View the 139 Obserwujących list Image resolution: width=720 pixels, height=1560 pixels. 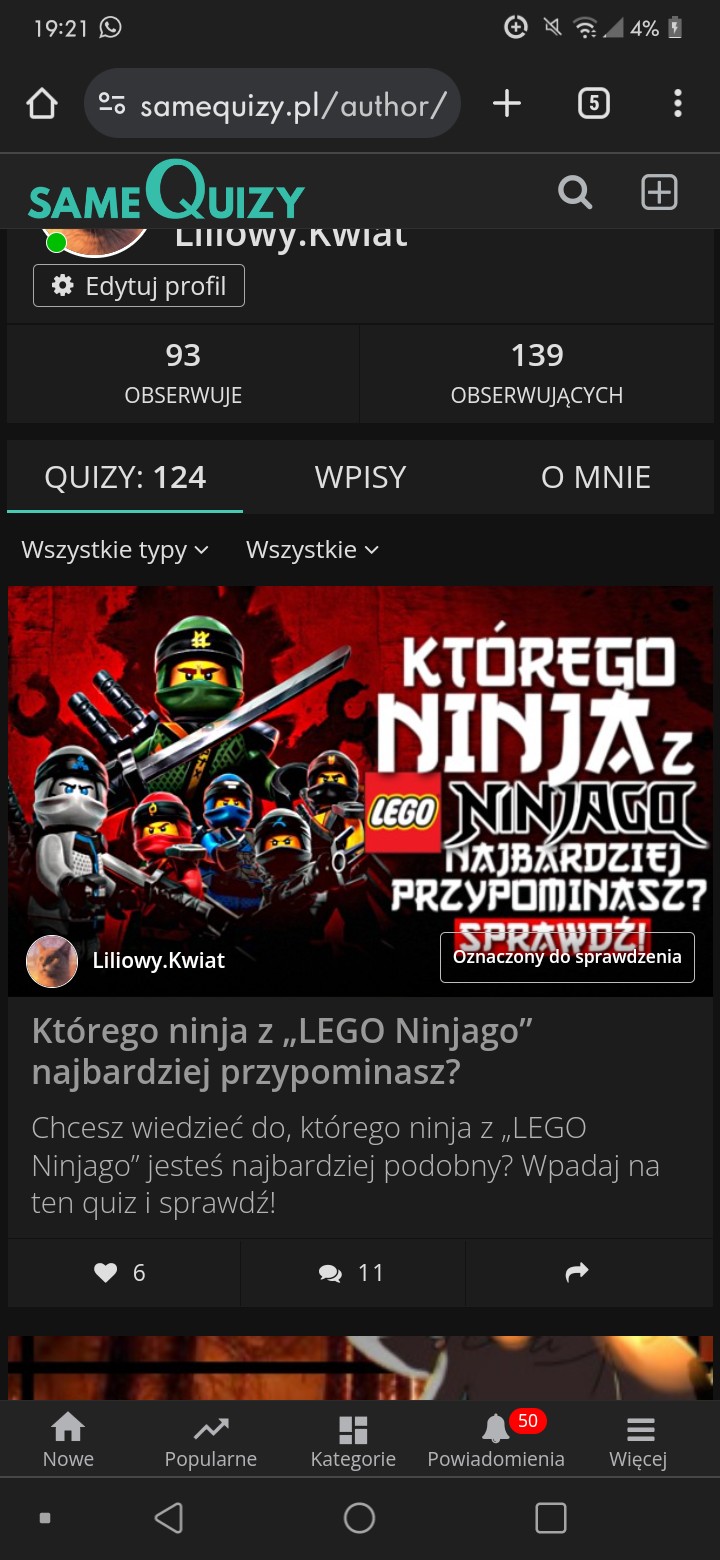(x=537, y=374)
